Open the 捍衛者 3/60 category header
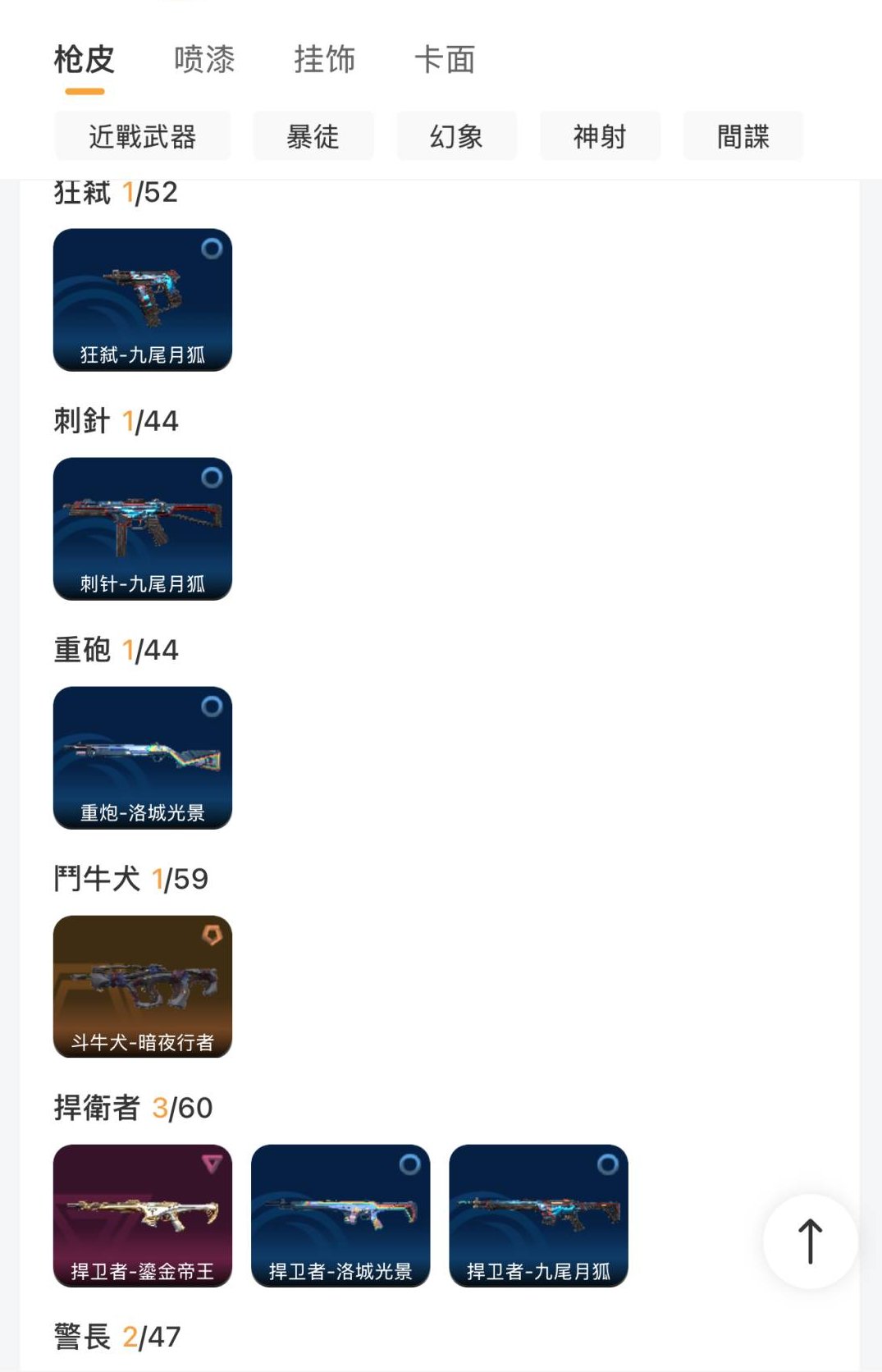882x1372 pixels. tap(131, 1107)
